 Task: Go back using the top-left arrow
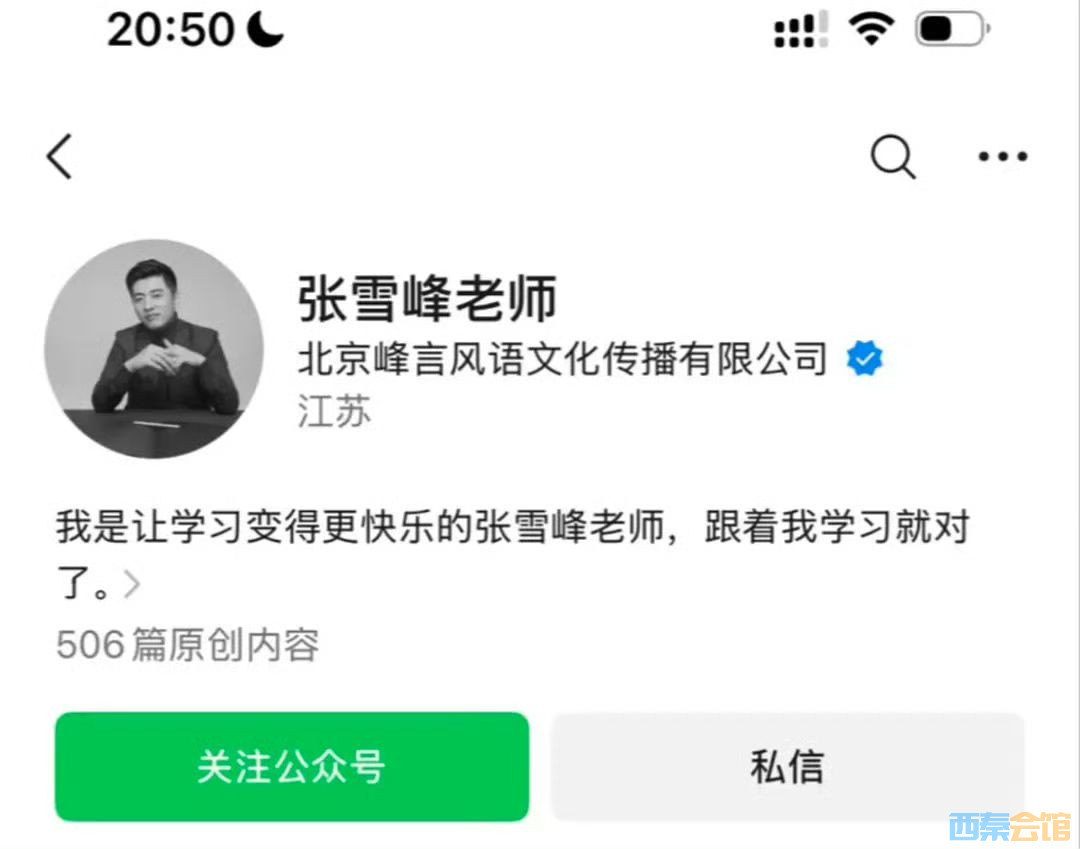pyautogui.click(x=60, y=157)
